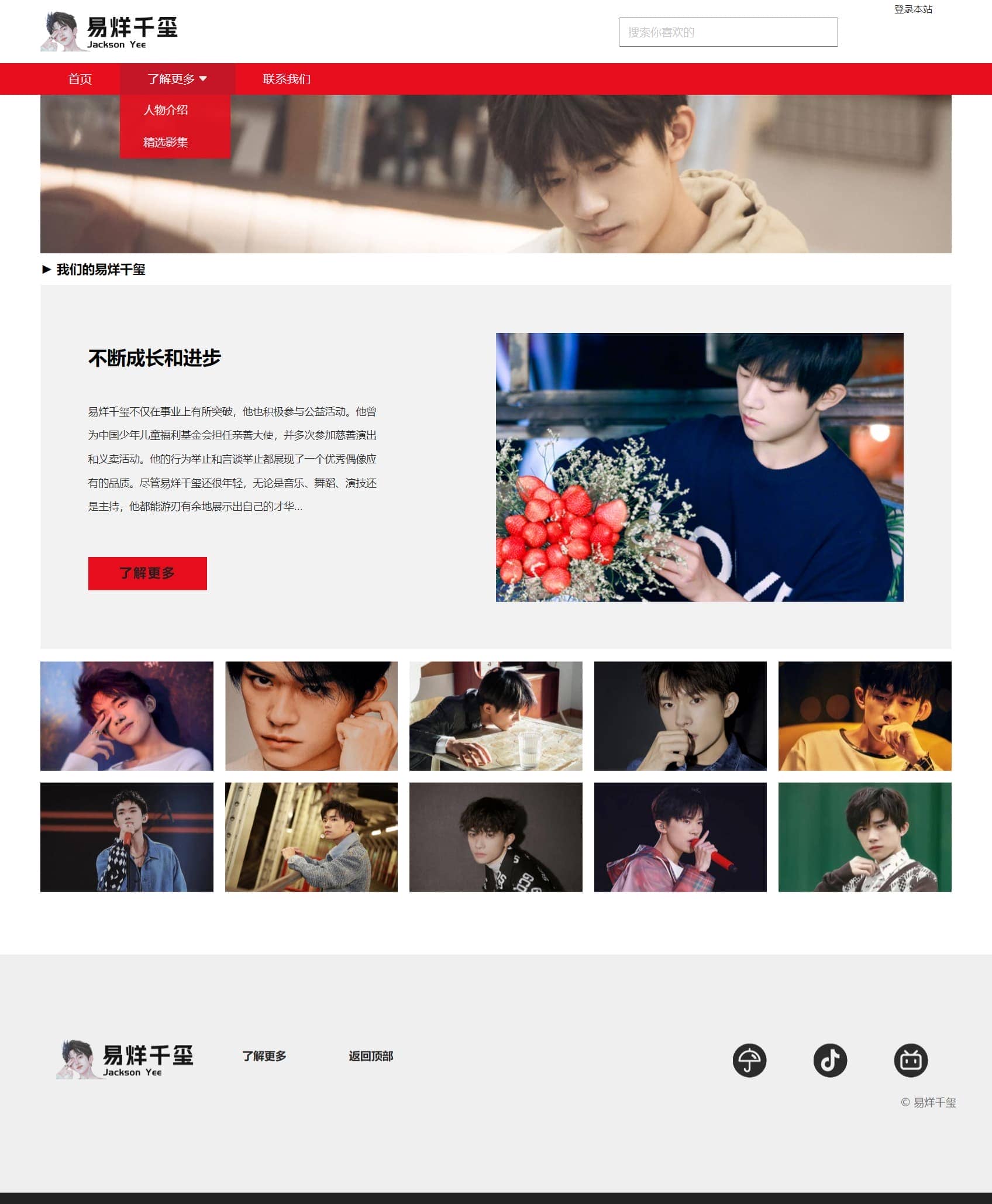Viewport: 992px width, 1204px height.
Task: Select 人物介绍 from the dropdown menu
Action: point(166,110)
